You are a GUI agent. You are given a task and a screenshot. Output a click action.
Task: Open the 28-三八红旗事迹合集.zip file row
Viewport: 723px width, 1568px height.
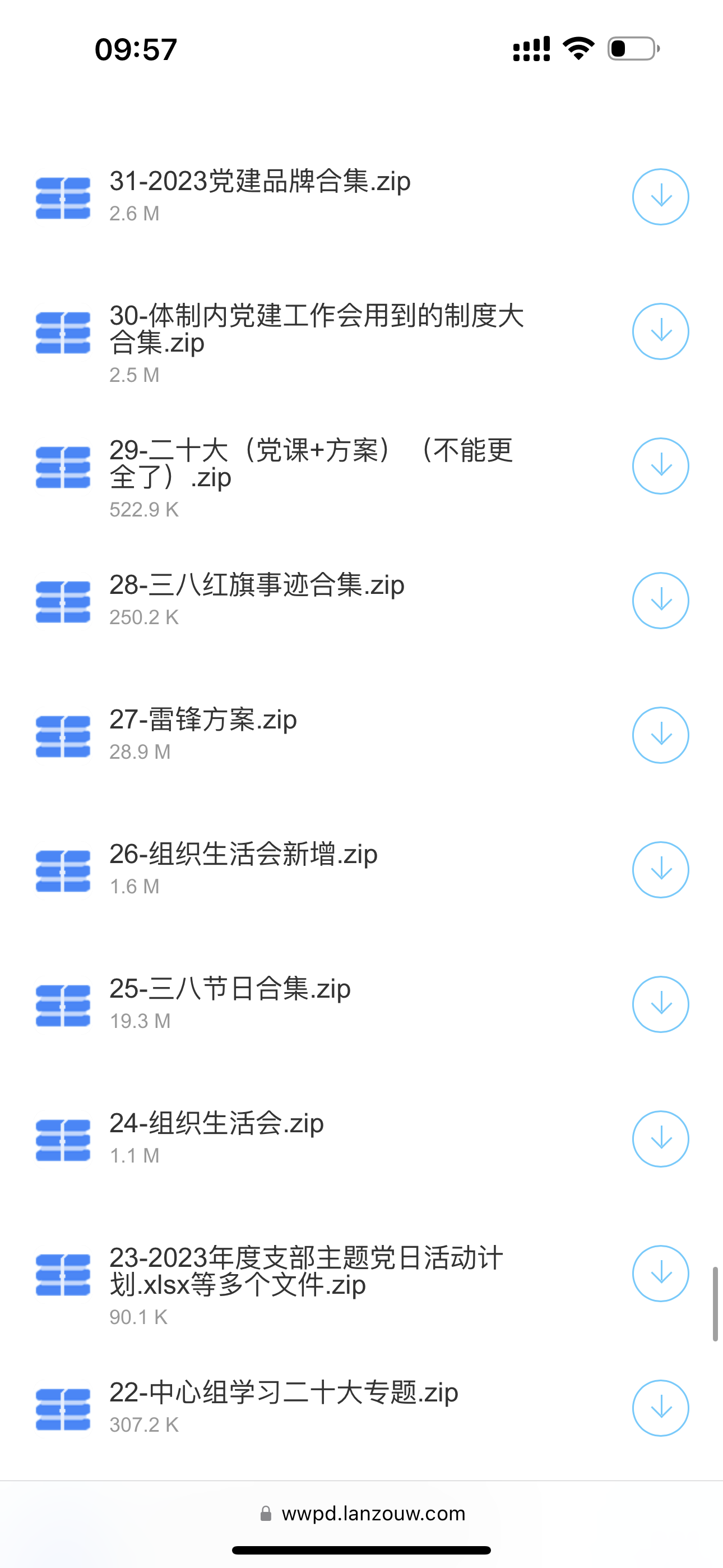point(361,600)
